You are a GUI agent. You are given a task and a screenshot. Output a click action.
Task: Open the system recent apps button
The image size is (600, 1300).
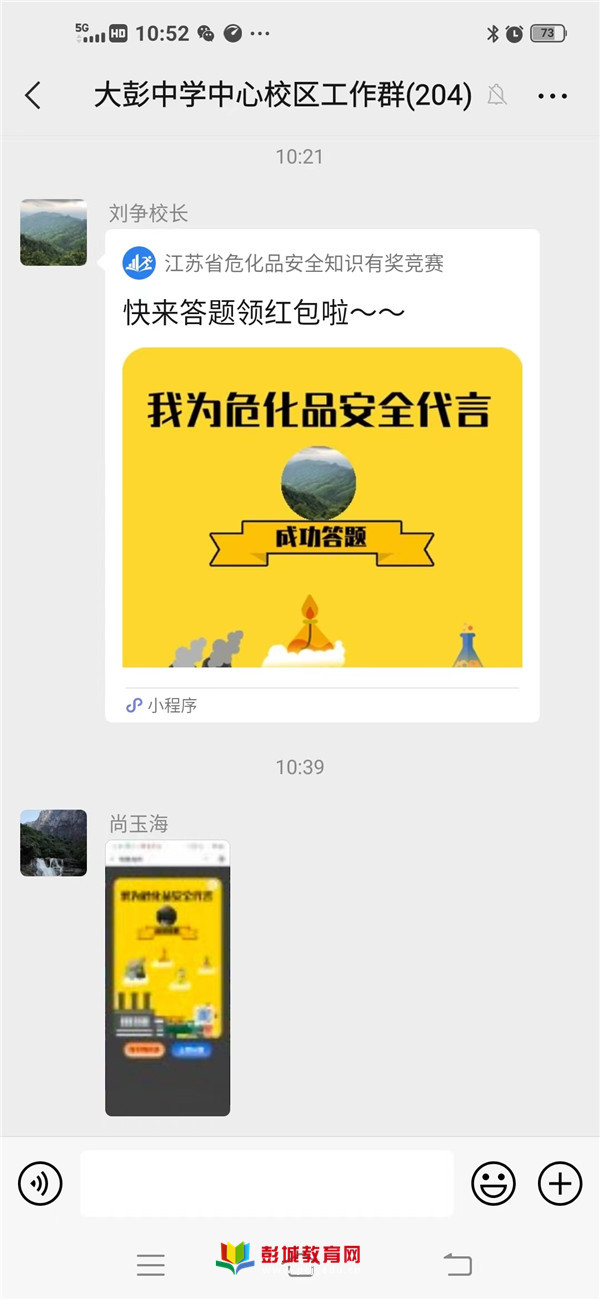click(x=151, y=1265)
